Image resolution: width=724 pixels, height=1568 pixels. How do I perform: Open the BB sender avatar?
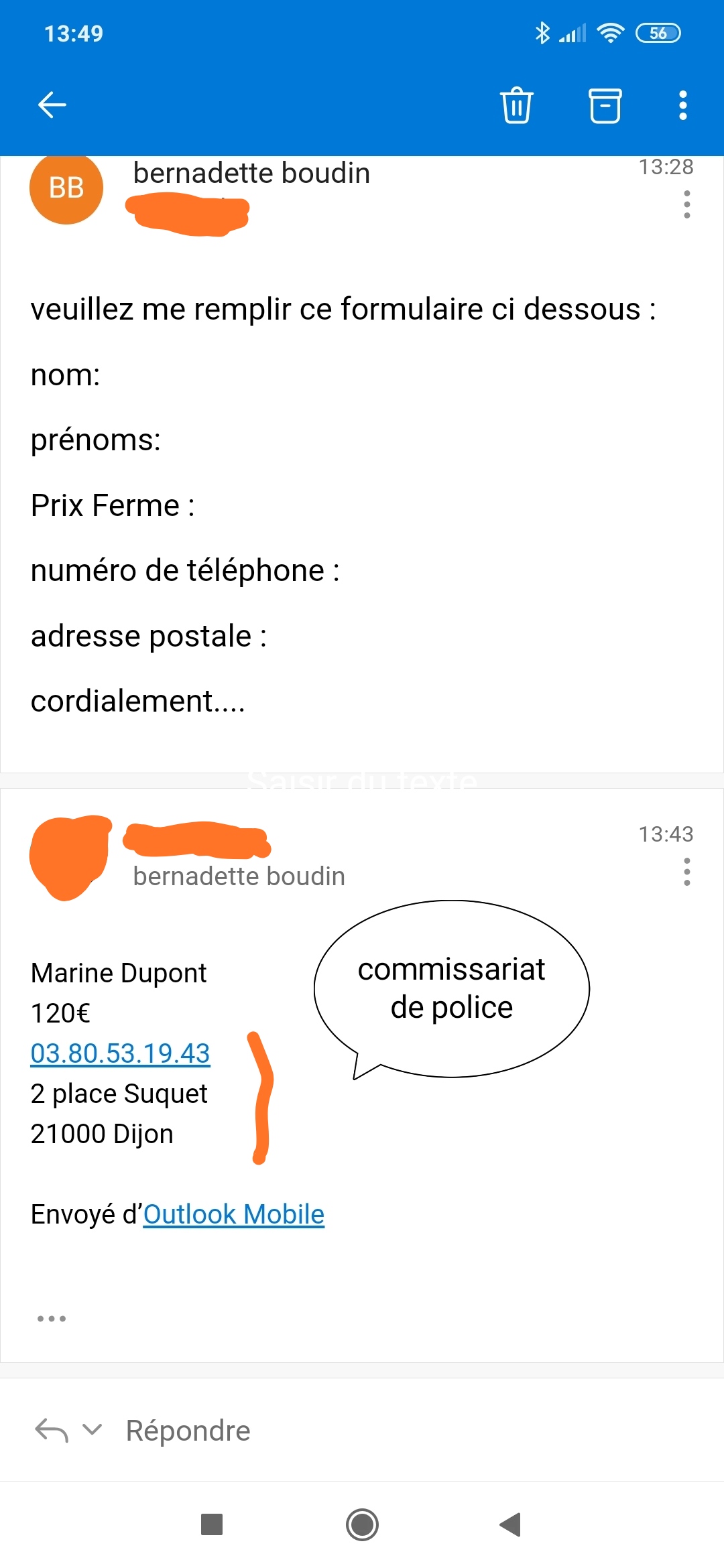coord(66,188)
